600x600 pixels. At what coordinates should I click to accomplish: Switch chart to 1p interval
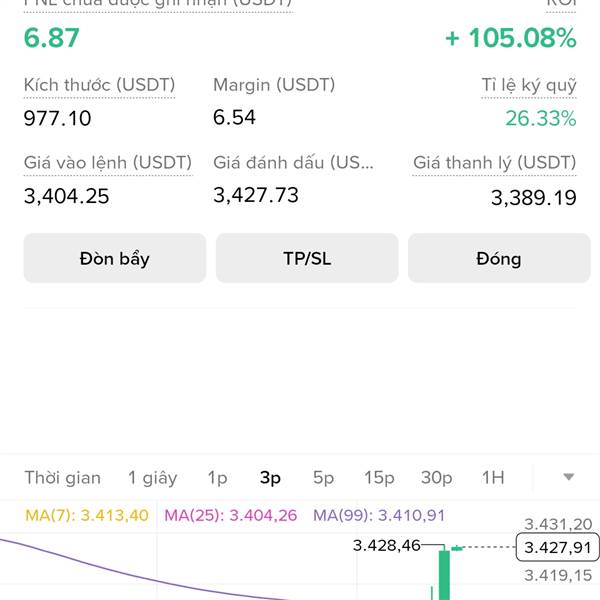[x=217, y=478]
